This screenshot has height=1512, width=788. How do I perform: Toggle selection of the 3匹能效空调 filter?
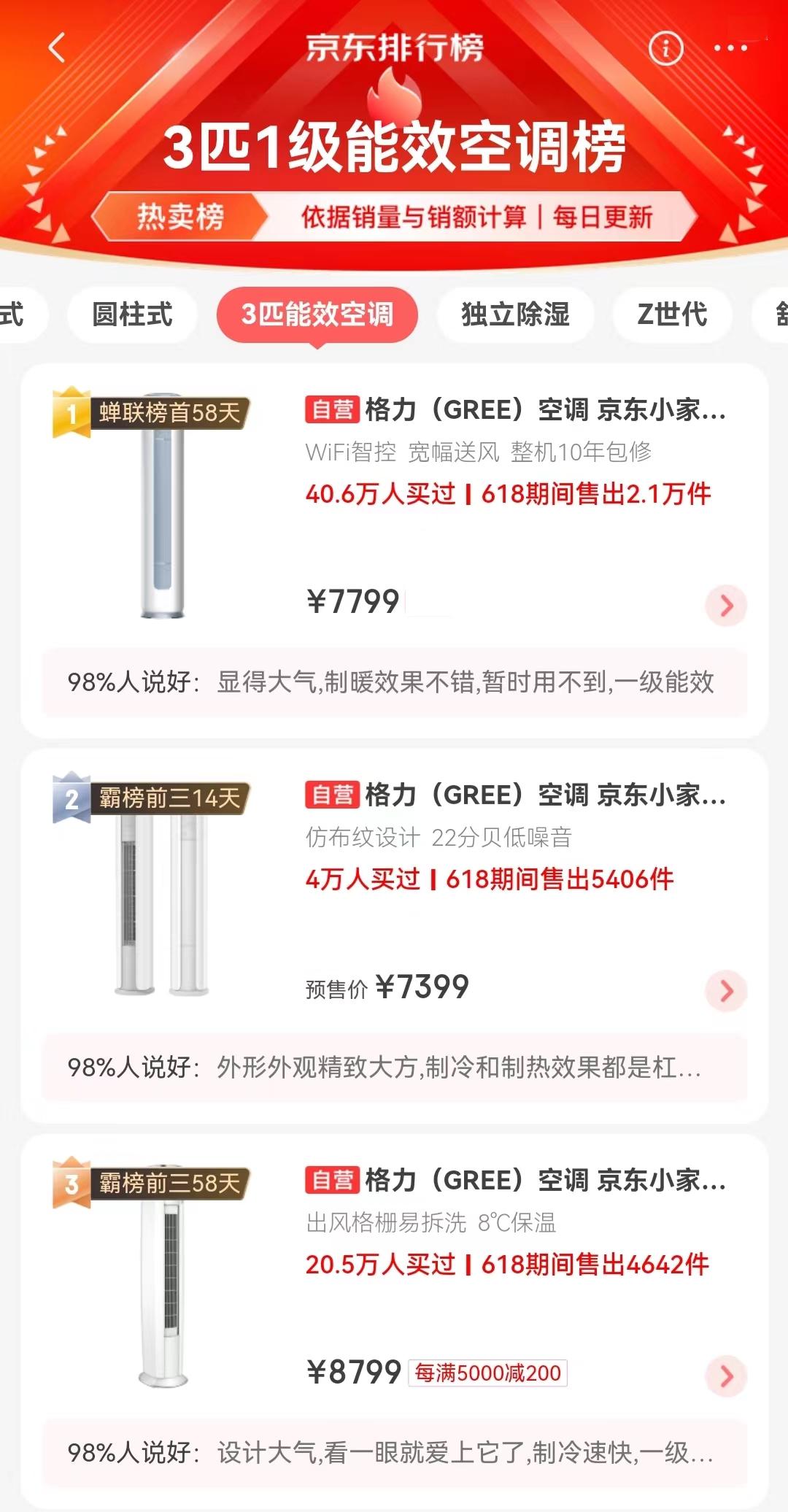coord(317,315)
